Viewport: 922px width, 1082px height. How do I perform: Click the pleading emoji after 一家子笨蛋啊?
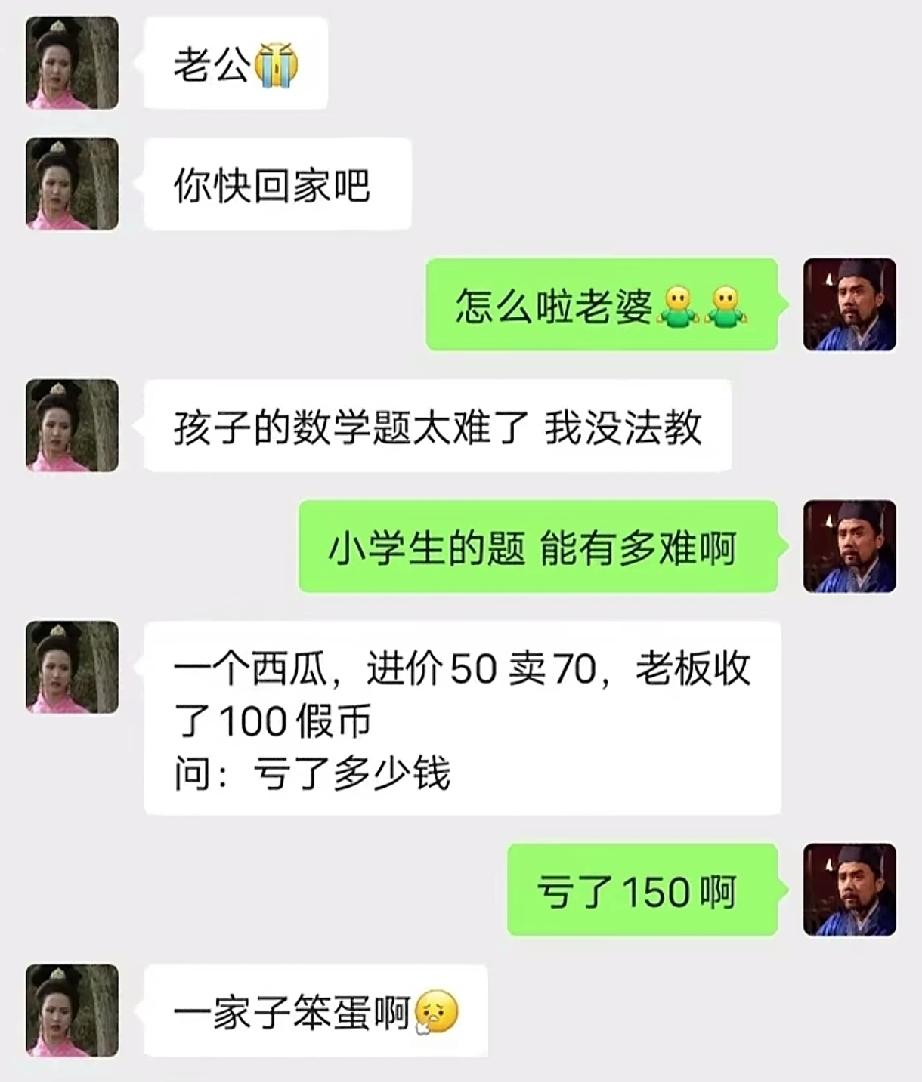[x=434, y=1014]
